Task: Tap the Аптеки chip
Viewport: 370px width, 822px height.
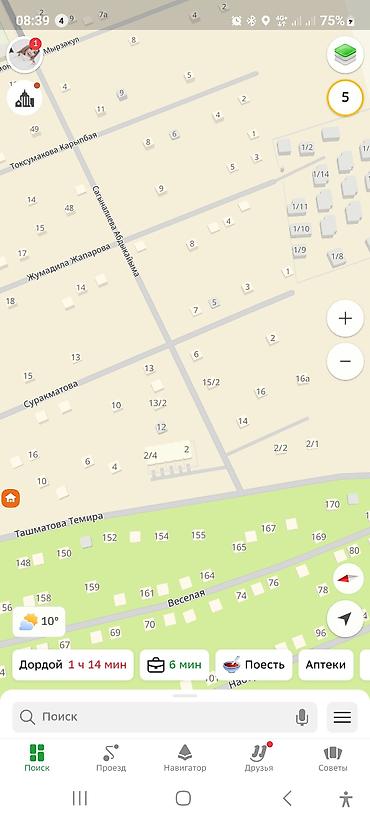Action: tap(325, 665)
